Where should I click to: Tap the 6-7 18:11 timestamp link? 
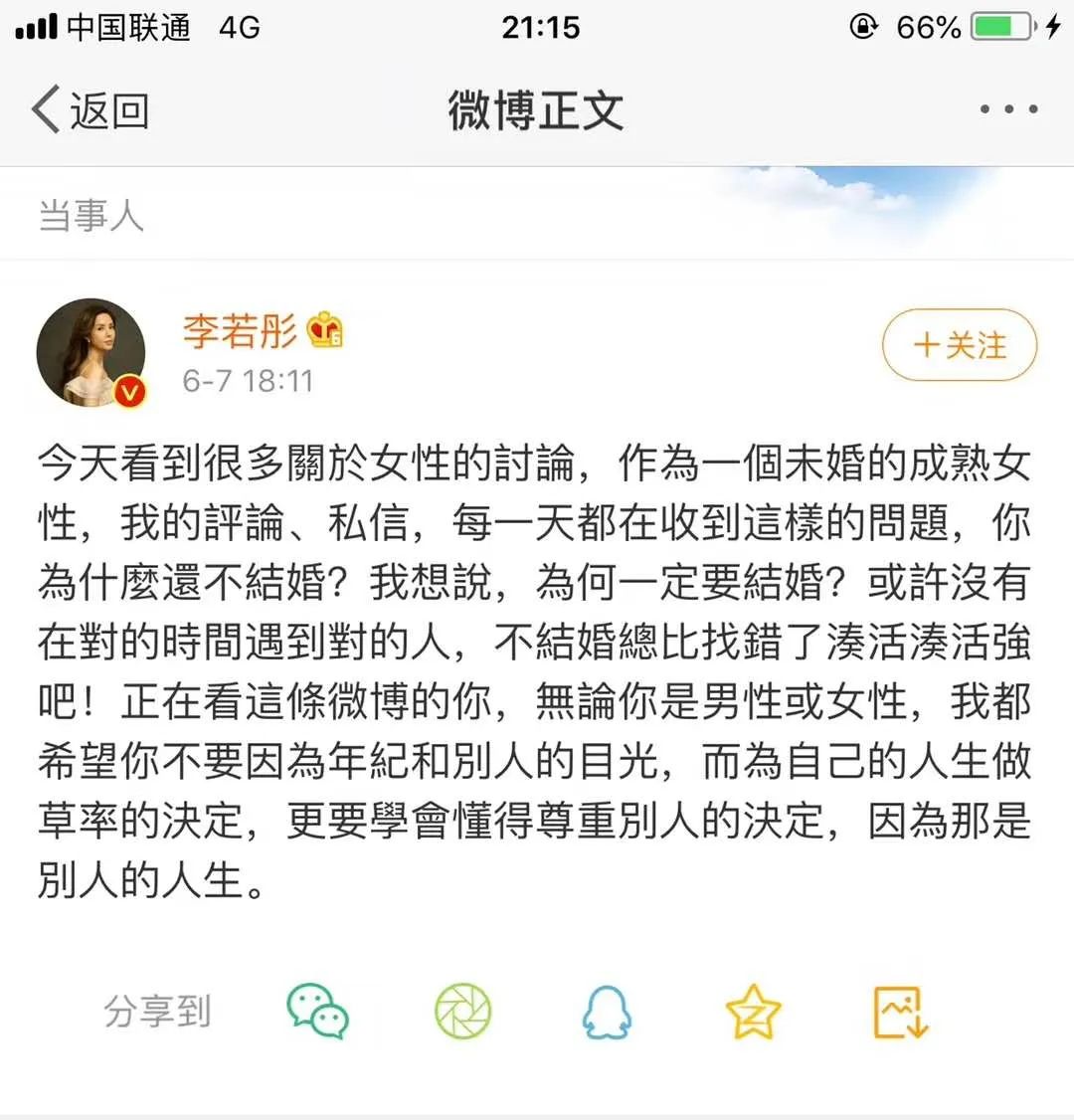pyautogui.click(x=247, y=380)
